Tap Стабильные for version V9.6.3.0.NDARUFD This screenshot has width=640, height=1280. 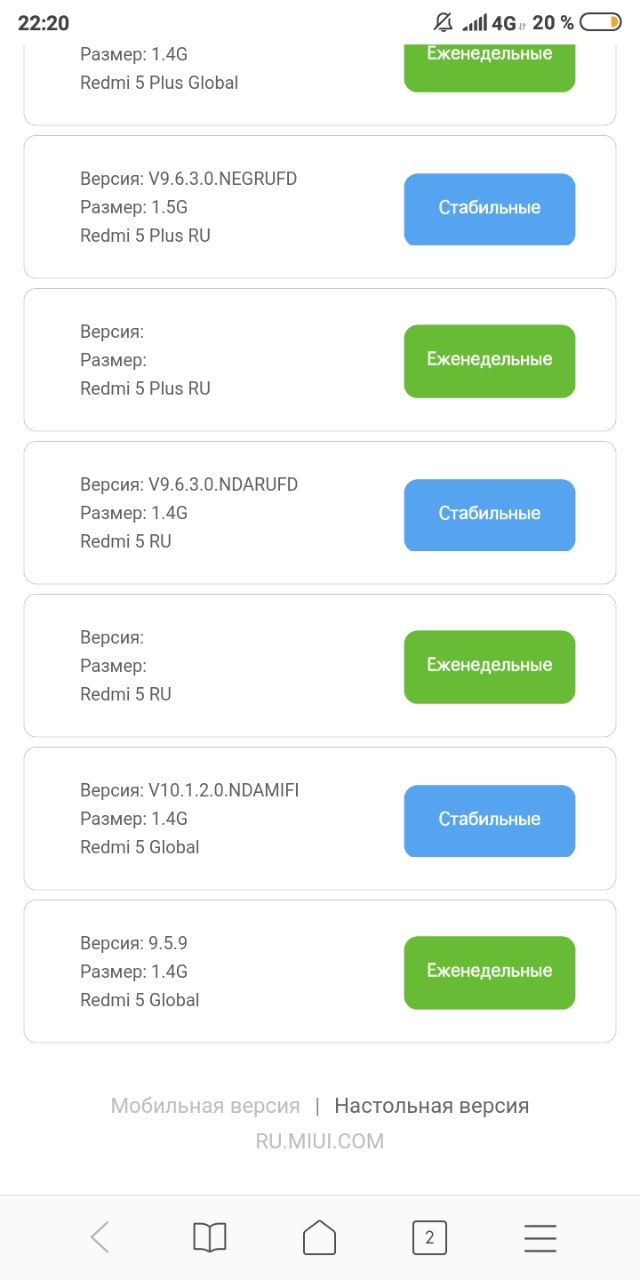click(x=489, y=514)
